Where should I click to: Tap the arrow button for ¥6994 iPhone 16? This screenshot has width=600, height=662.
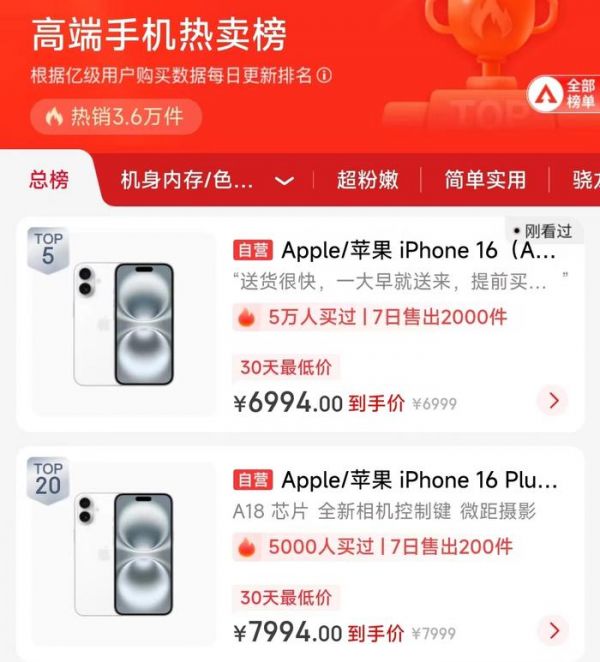click(x=552, y=402)
